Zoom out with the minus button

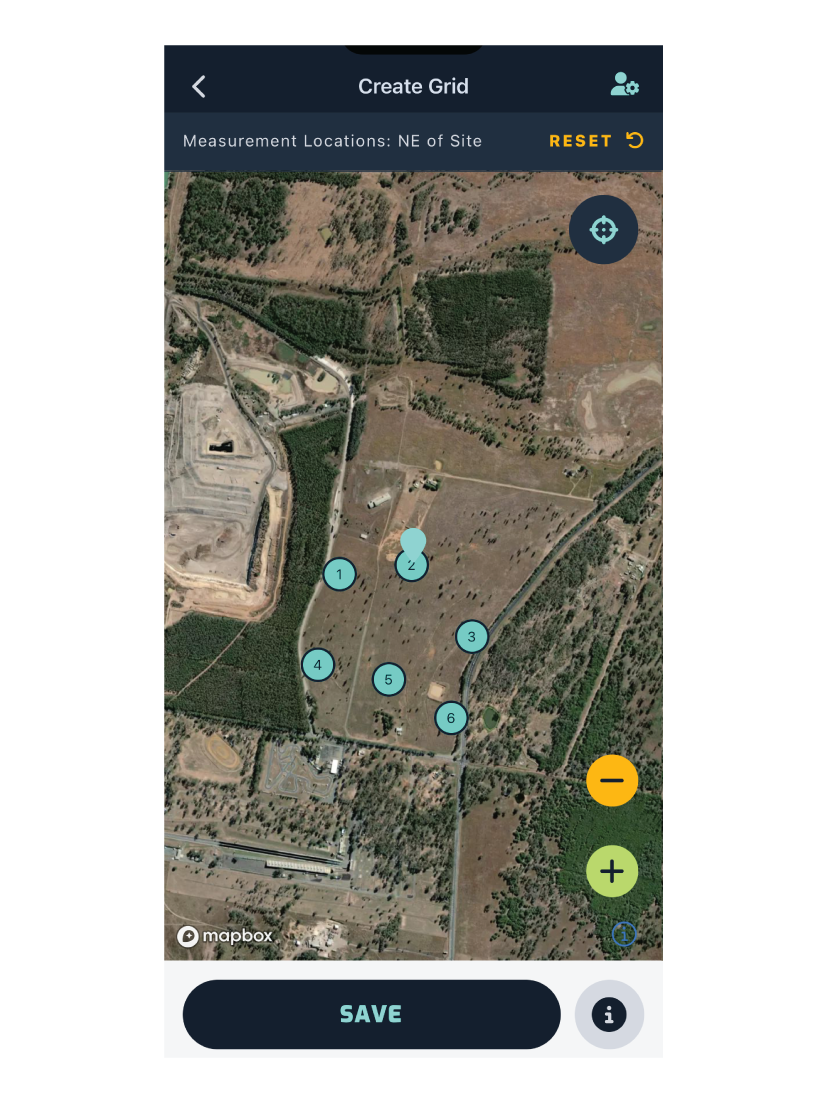[612, 780]
